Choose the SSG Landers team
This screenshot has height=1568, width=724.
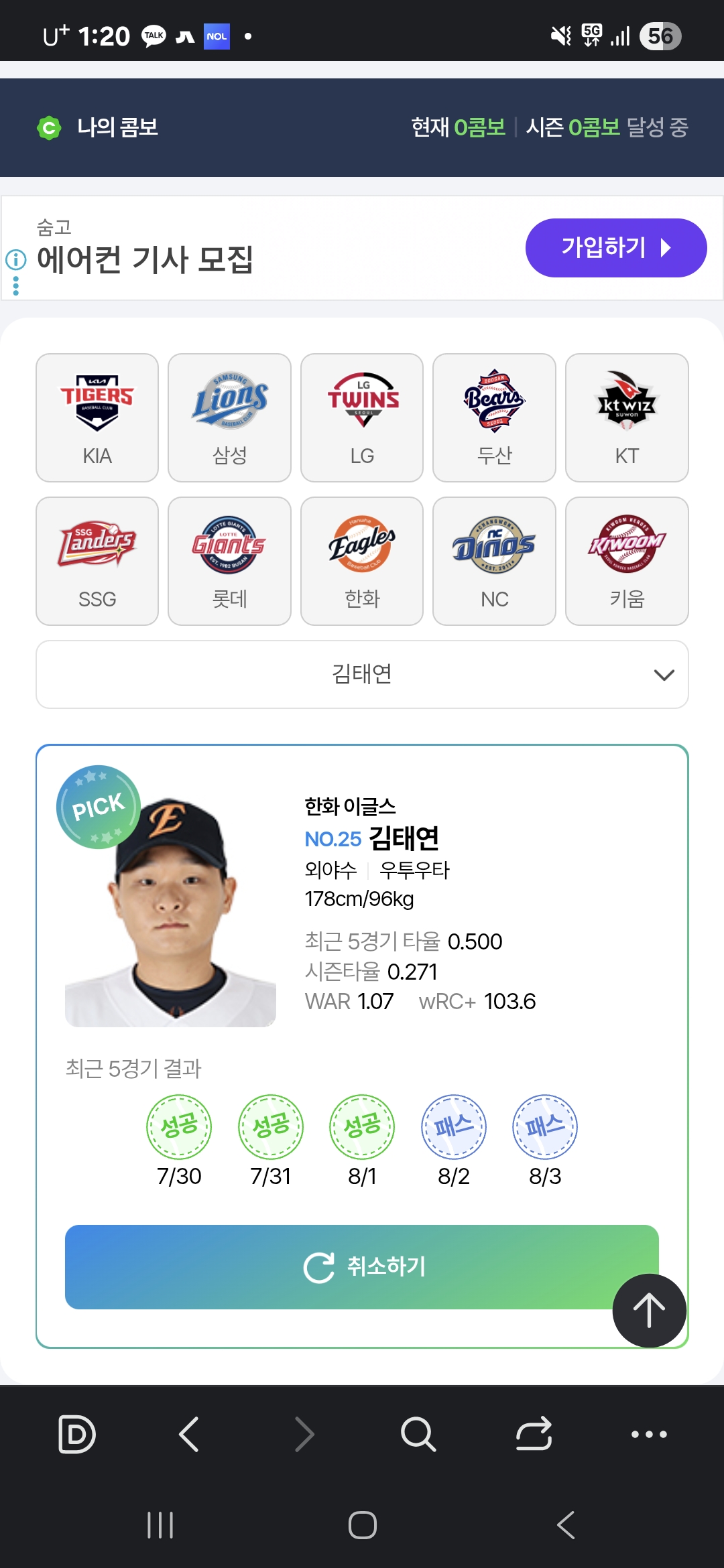pyautogui.click(x=97, y=560)
